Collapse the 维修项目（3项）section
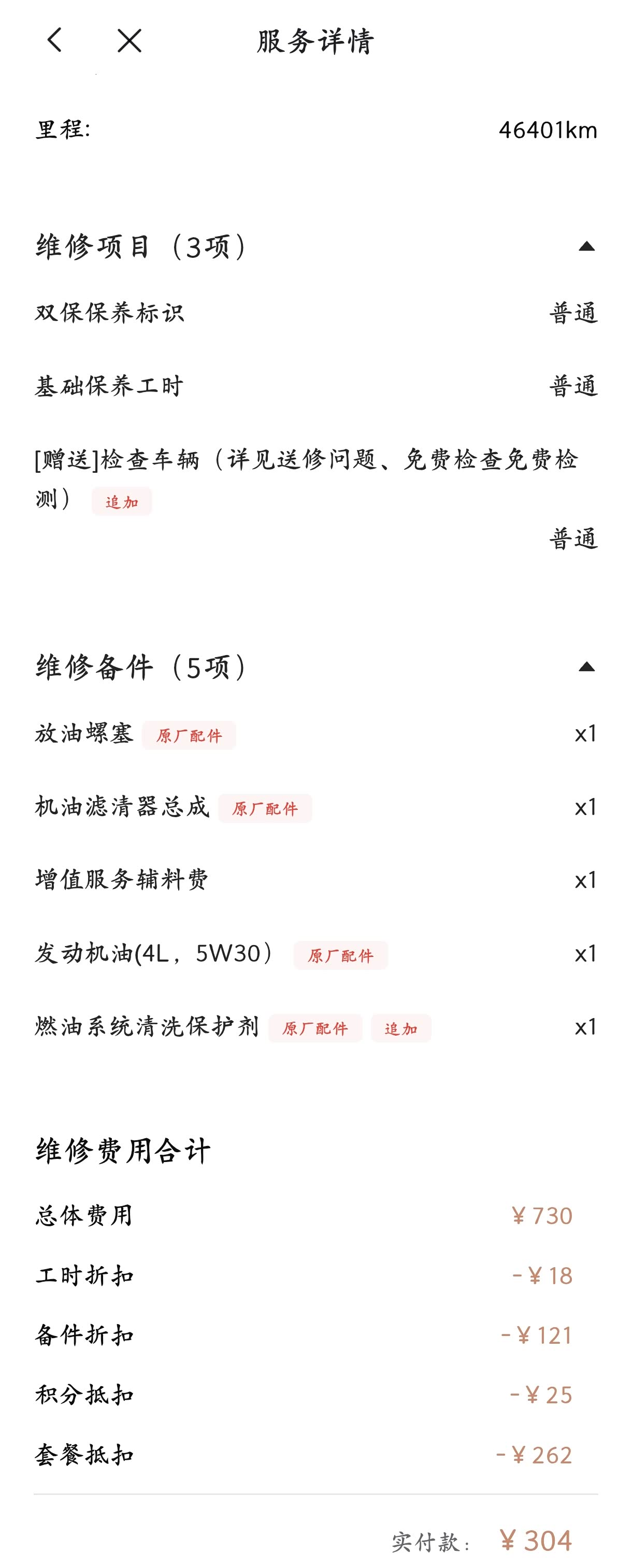The width and height of the screenshot is (632, 1568). click(586, 246)
